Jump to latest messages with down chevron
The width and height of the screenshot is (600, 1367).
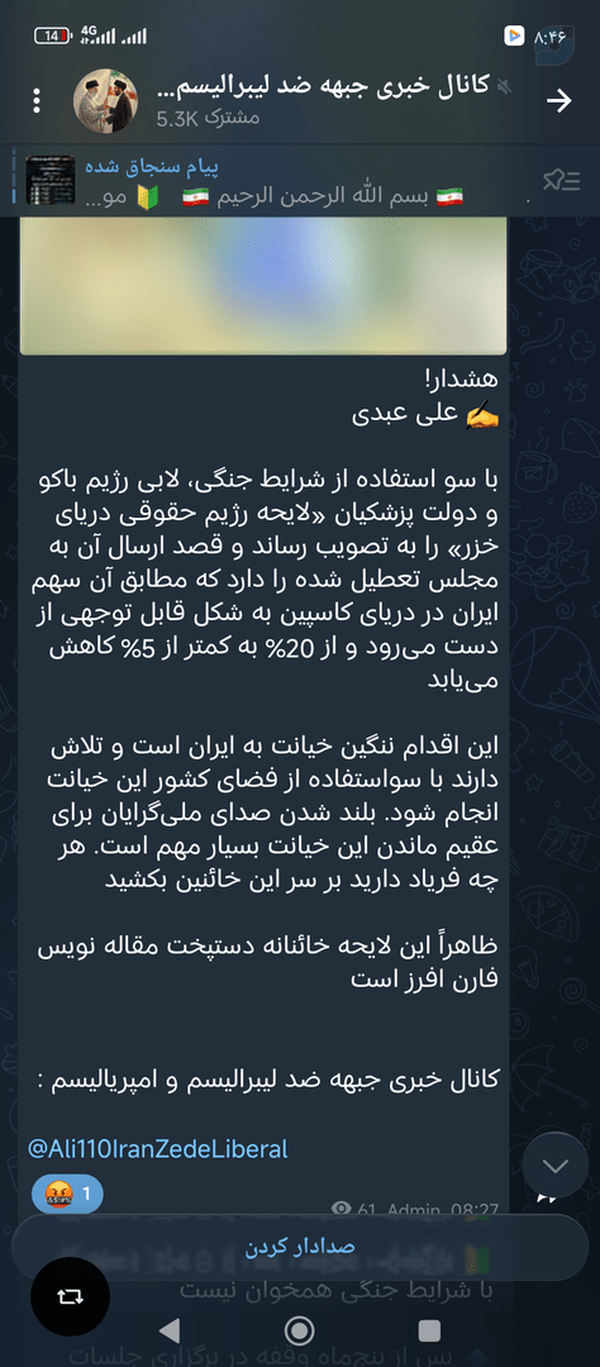click(555, 1166)
